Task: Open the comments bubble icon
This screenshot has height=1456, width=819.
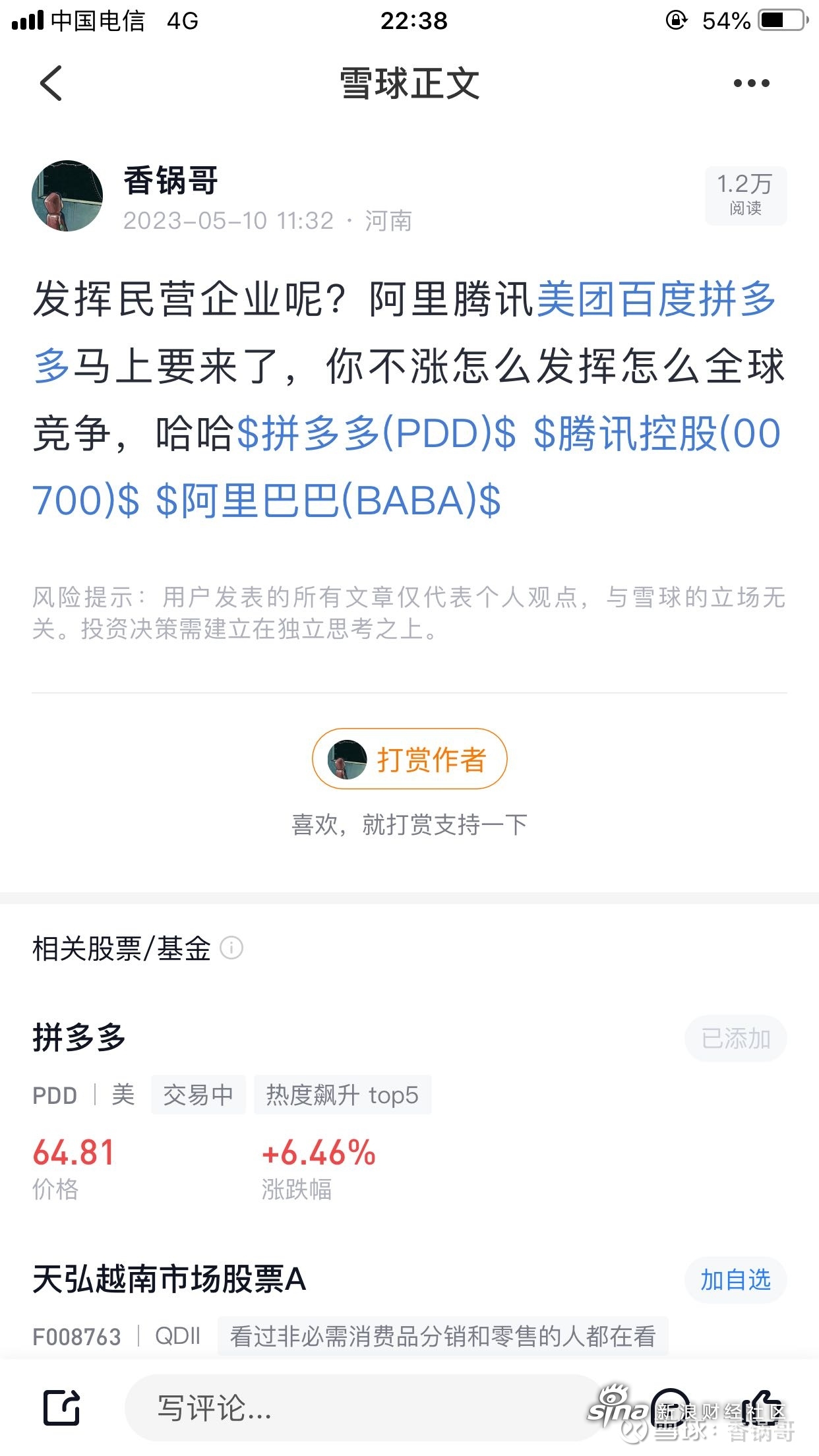Action: (671, 1407)
